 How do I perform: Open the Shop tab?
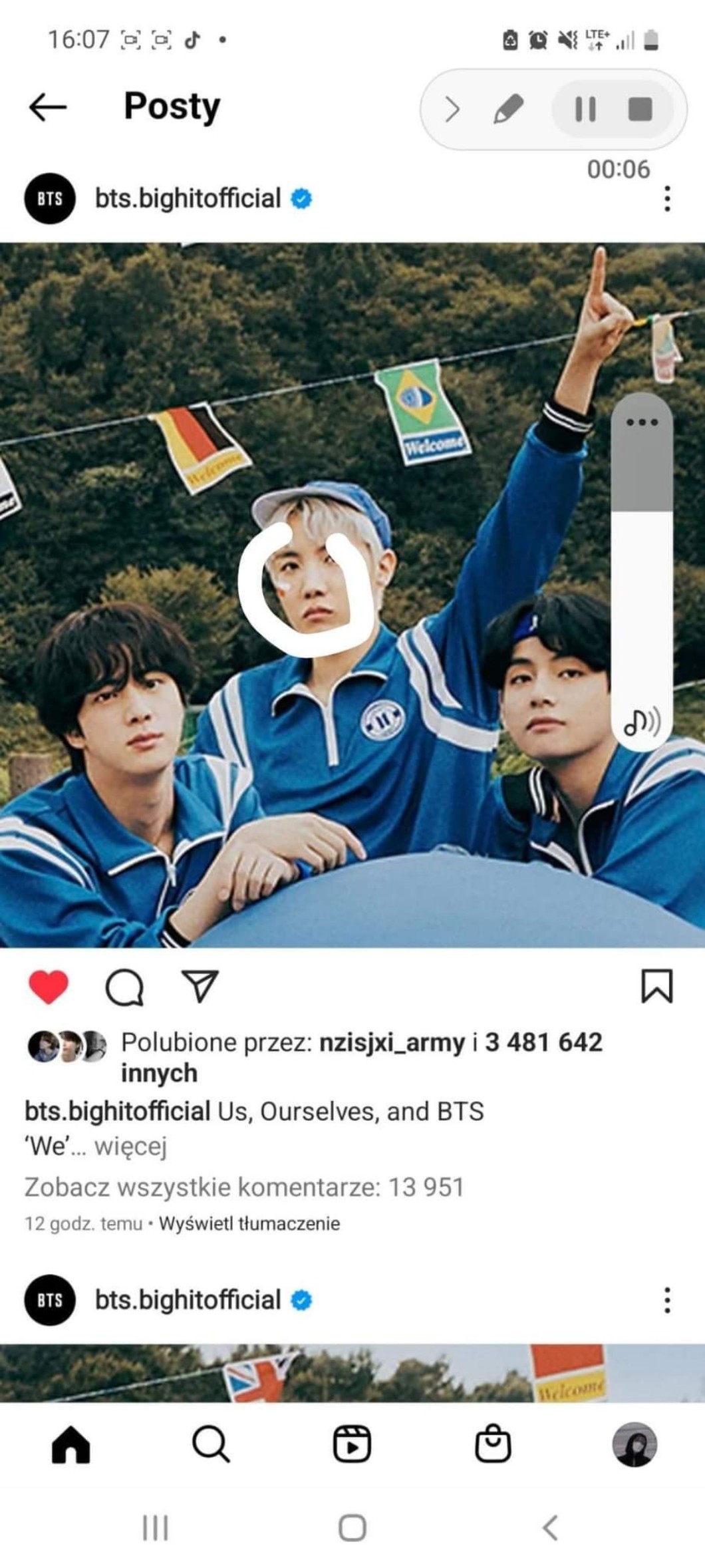coord(493,1444)
